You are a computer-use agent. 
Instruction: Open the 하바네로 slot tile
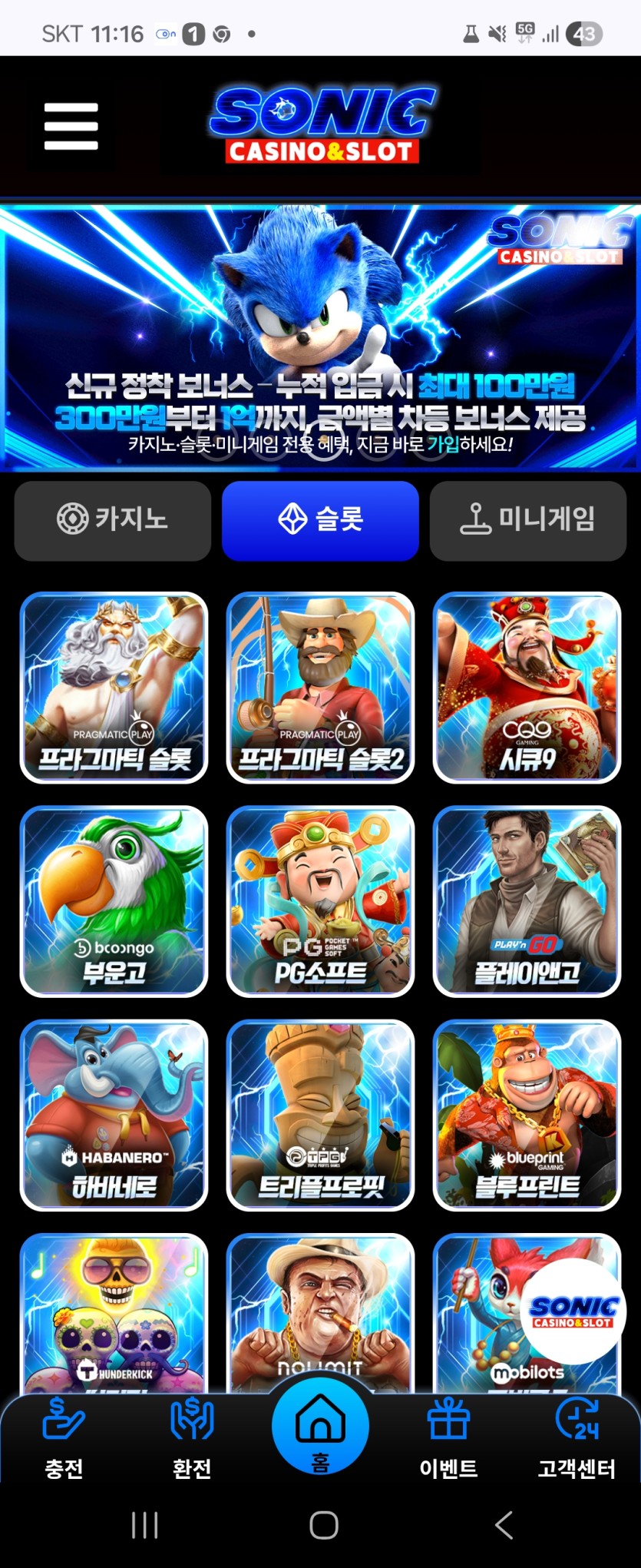click(114, 1115)
